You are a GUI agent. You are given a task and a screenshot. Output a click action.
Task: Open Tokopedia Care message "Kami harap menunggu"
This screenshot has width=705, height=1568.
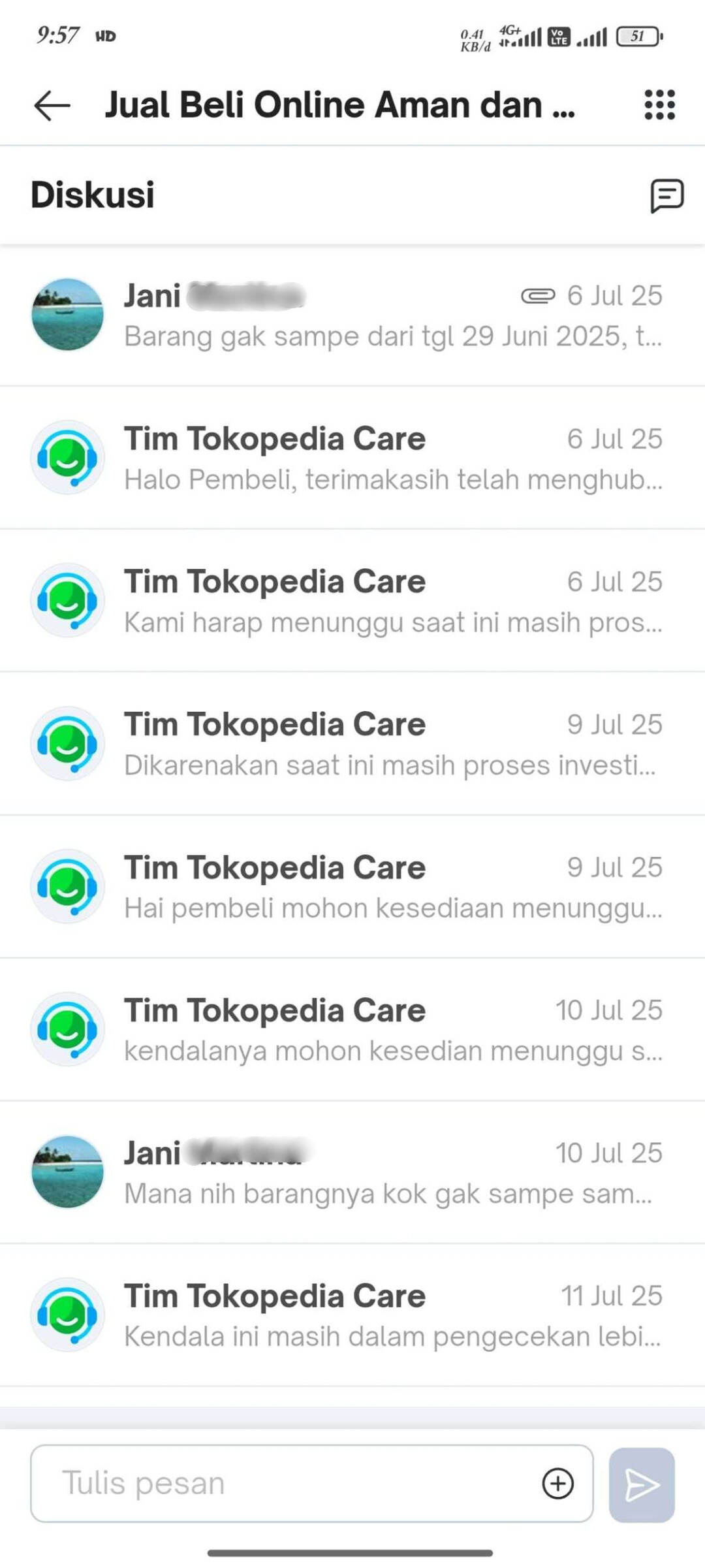coord(352,601)
